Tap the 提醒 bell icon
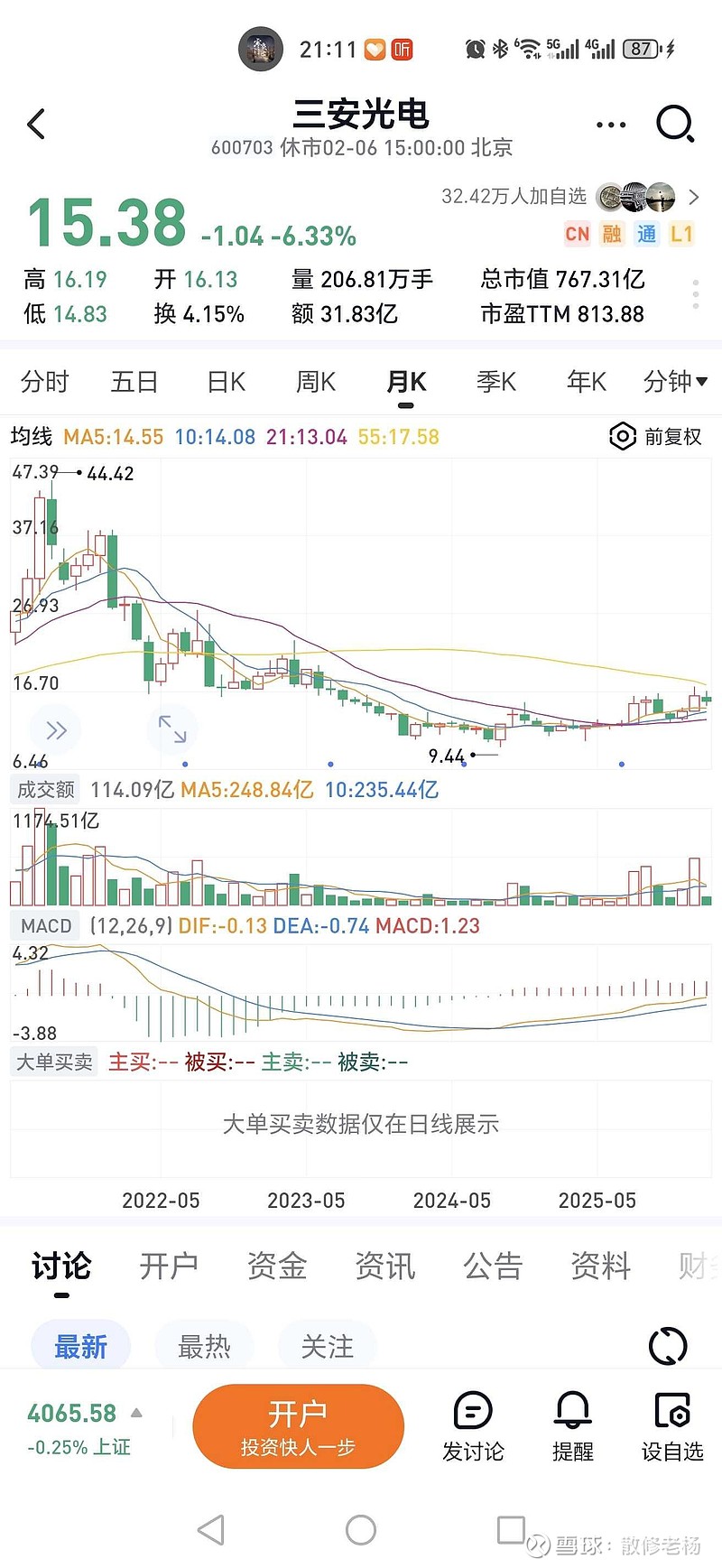Viewport: 722px width, 1568px height. (572, 1426)
